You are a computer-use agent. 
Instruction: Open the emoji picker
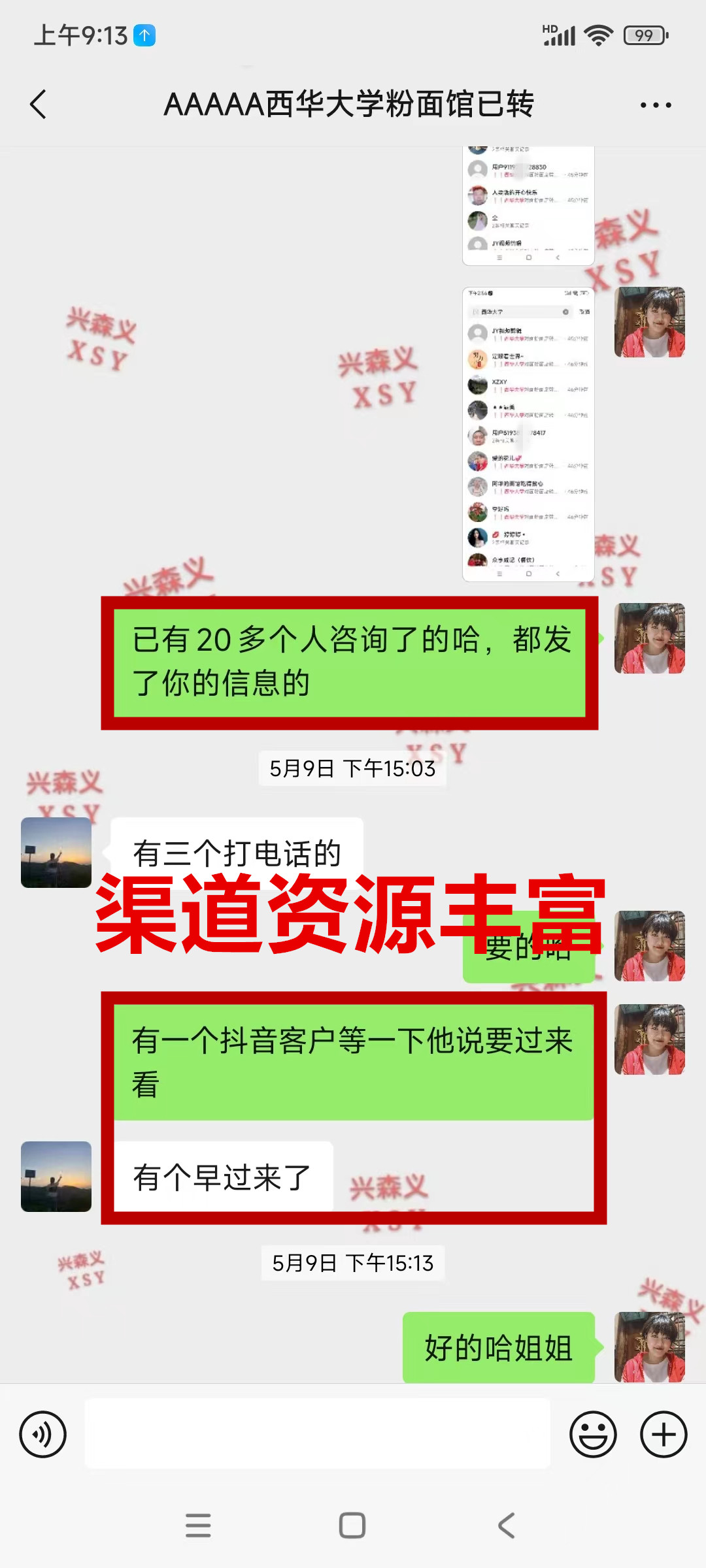click(593, 1435)
